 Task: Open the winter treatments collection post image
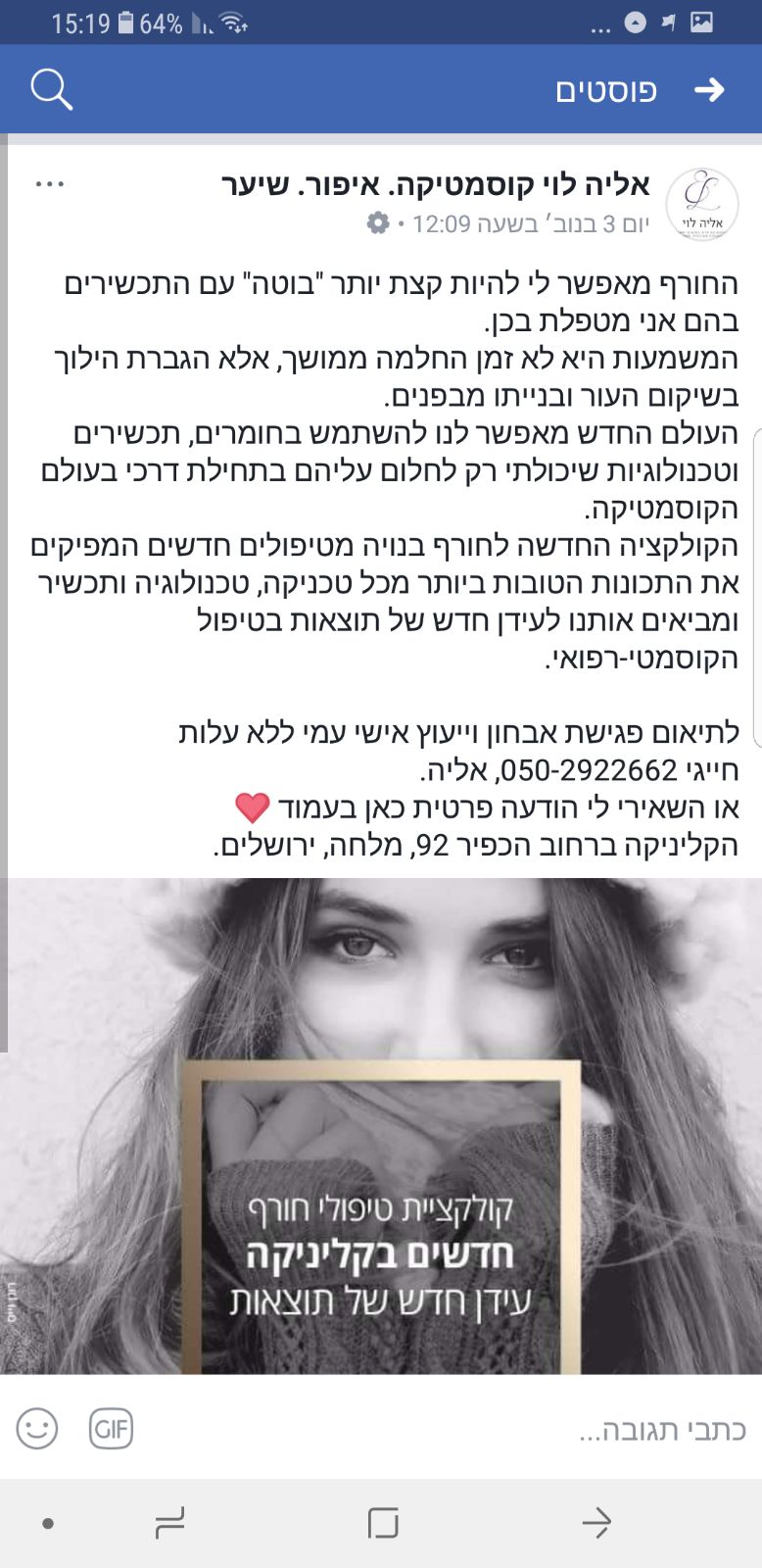tap(381, 1126)
